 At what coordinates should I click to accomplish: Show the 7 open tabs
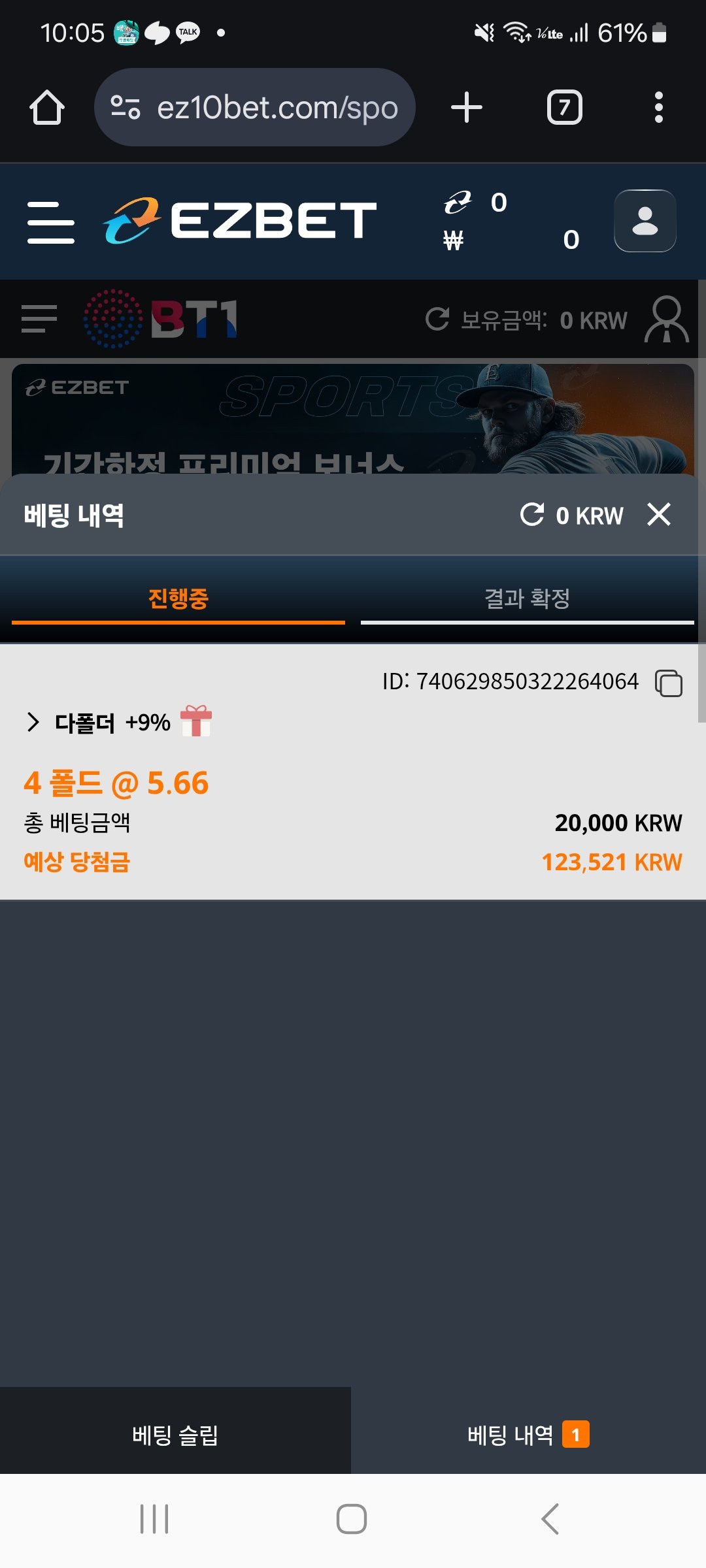tap(564, 107)
